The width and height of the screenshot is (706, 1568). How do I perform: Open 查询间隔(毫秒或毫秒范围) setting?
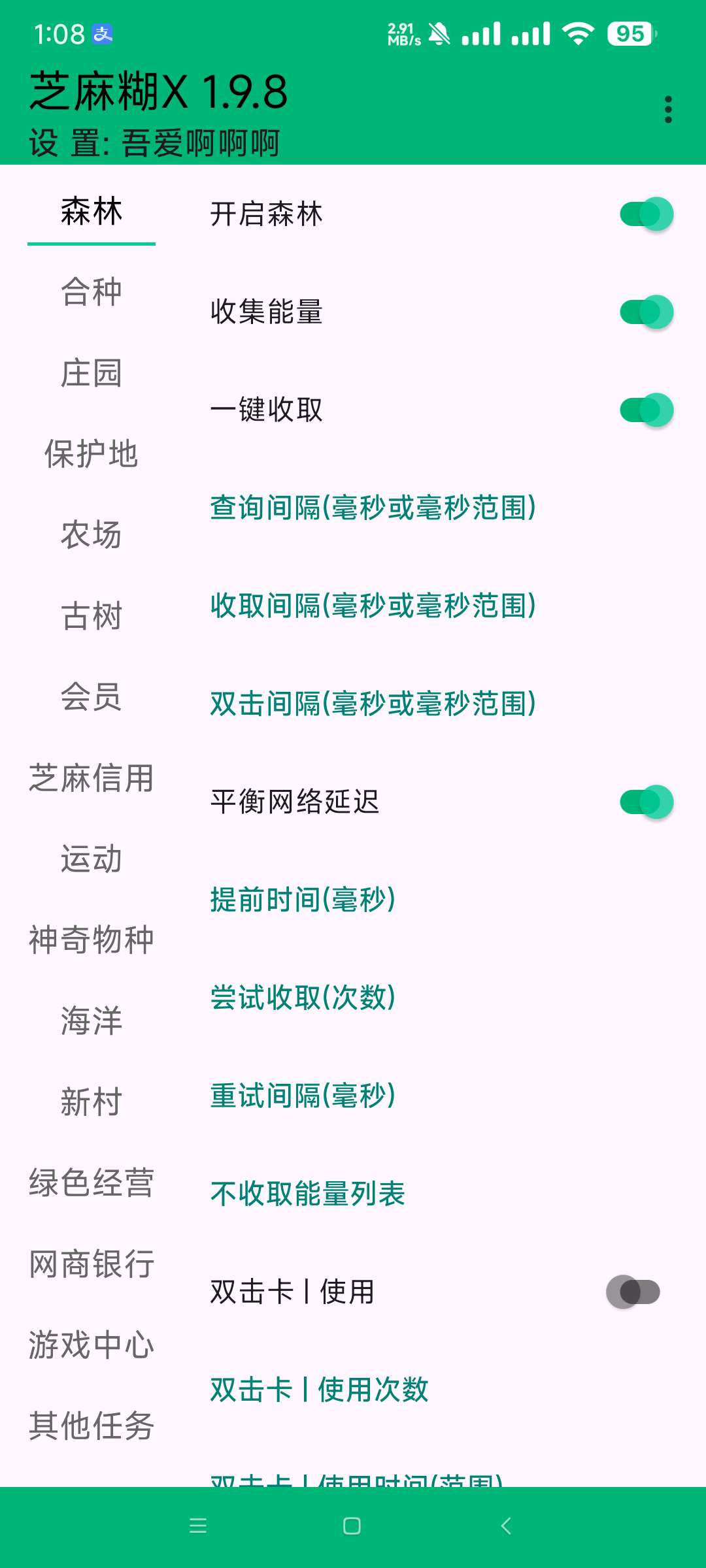373,508
